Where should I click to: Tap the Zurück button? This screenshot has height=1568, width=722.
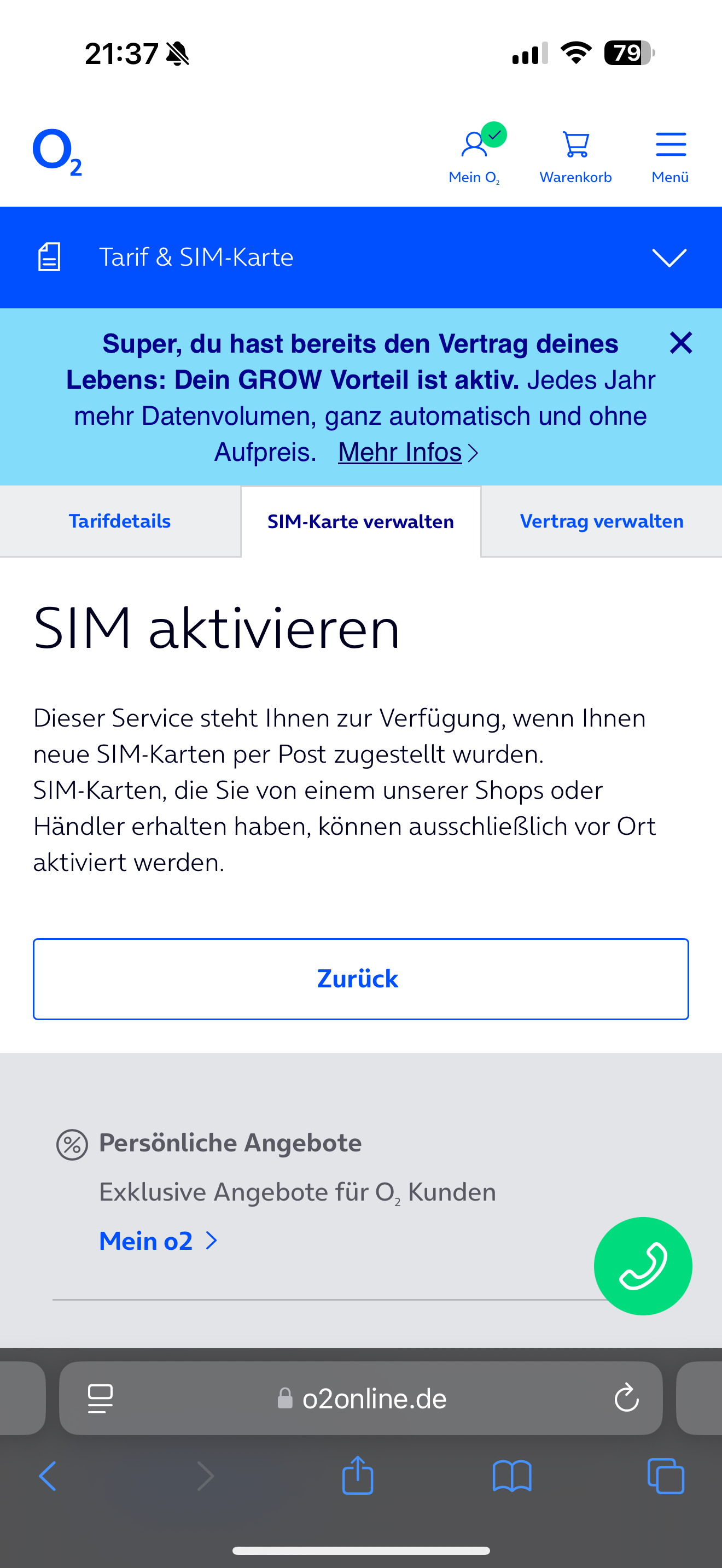(361, 979)
